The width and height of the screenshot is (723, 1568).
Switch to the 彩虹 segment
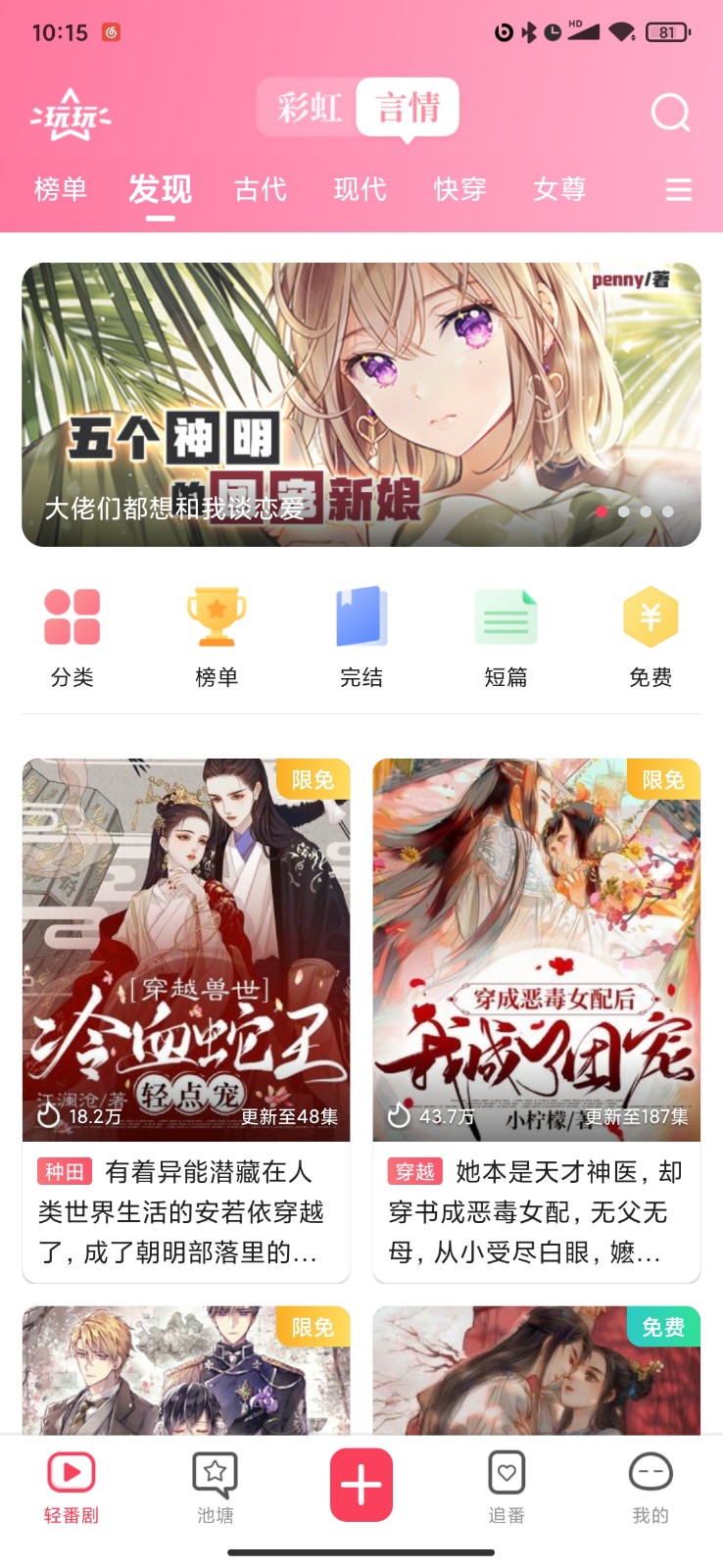[x=309, y=107]
